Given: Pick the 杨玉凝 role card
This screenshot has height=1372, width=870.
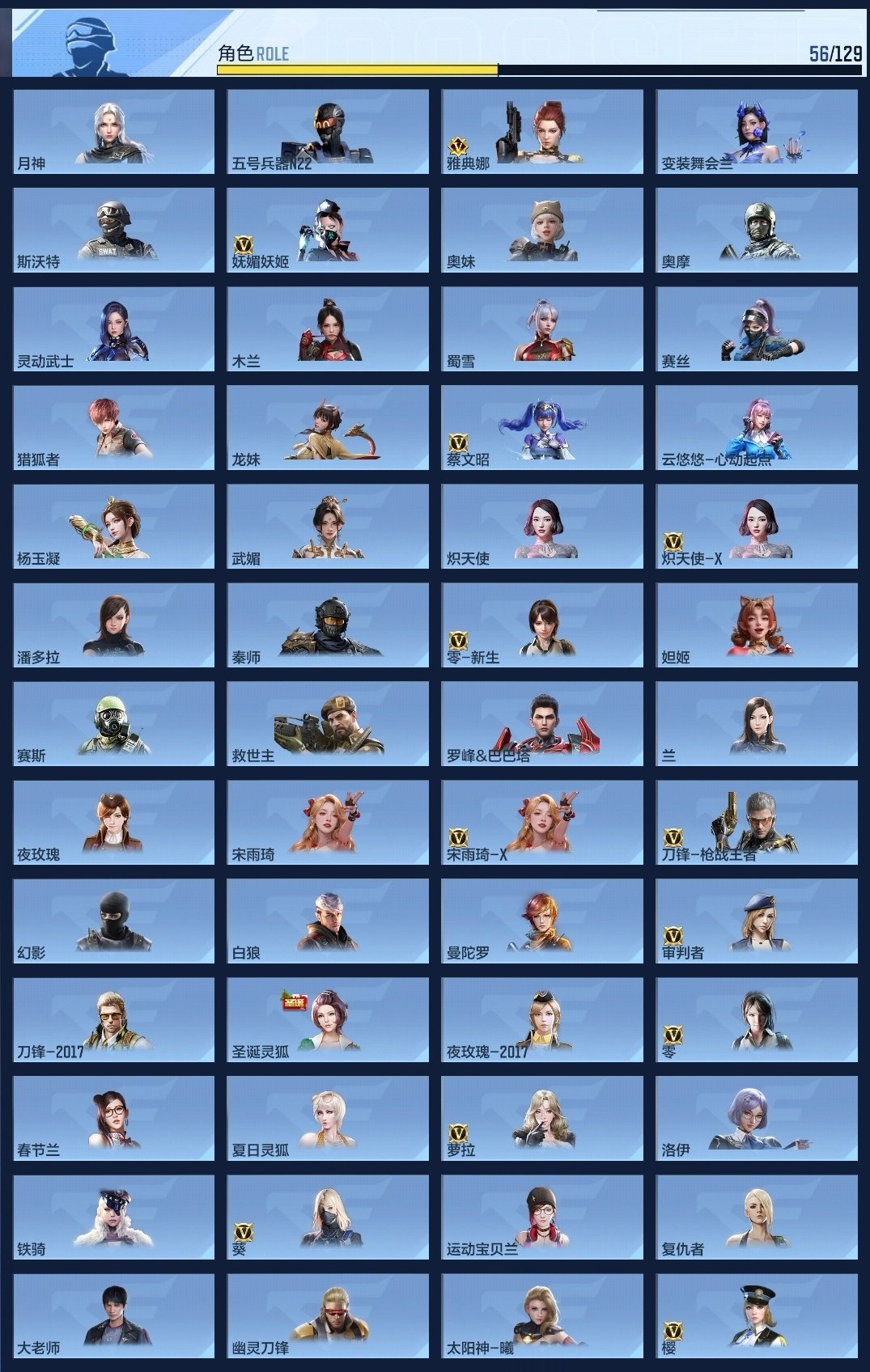Looking at the screenshot, I should [114, 526].
